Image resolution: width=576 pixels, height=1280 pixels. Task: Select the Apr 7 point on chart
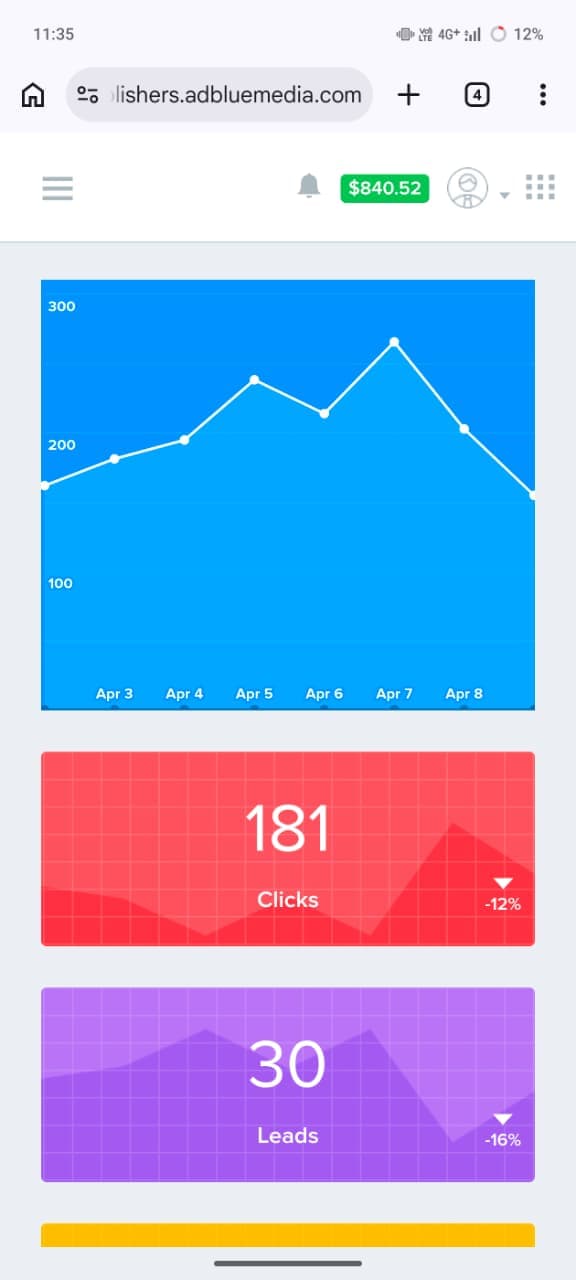click(x=394, y=342)
